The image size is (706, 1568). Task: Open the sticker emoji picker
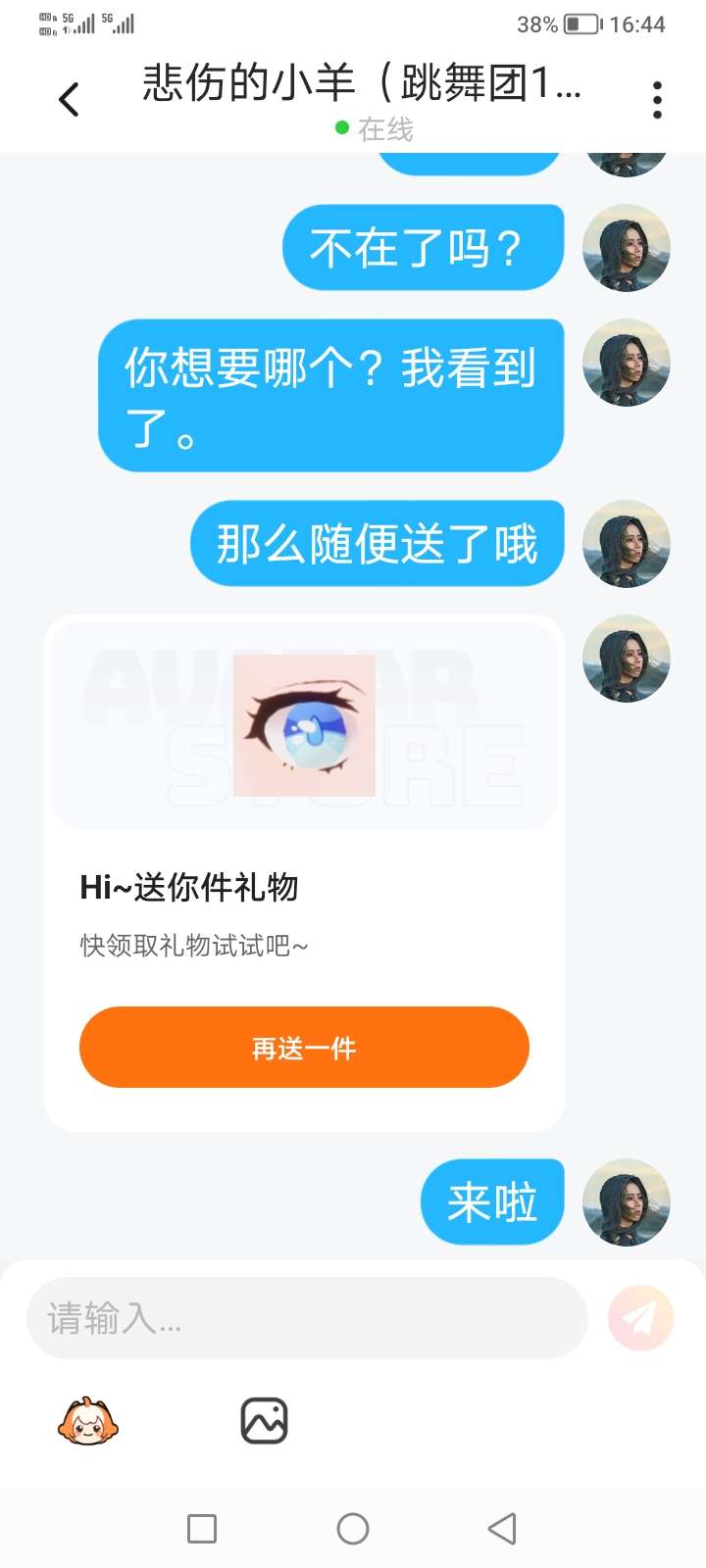(x=88, y=1421)
